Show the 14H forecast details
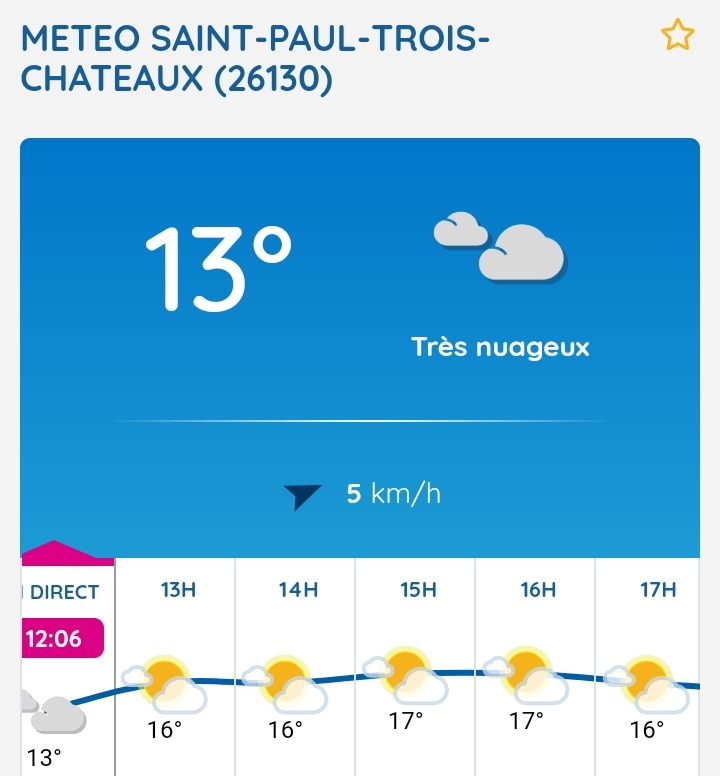Screen dimensions: 720x776 [x=296, y=665]
